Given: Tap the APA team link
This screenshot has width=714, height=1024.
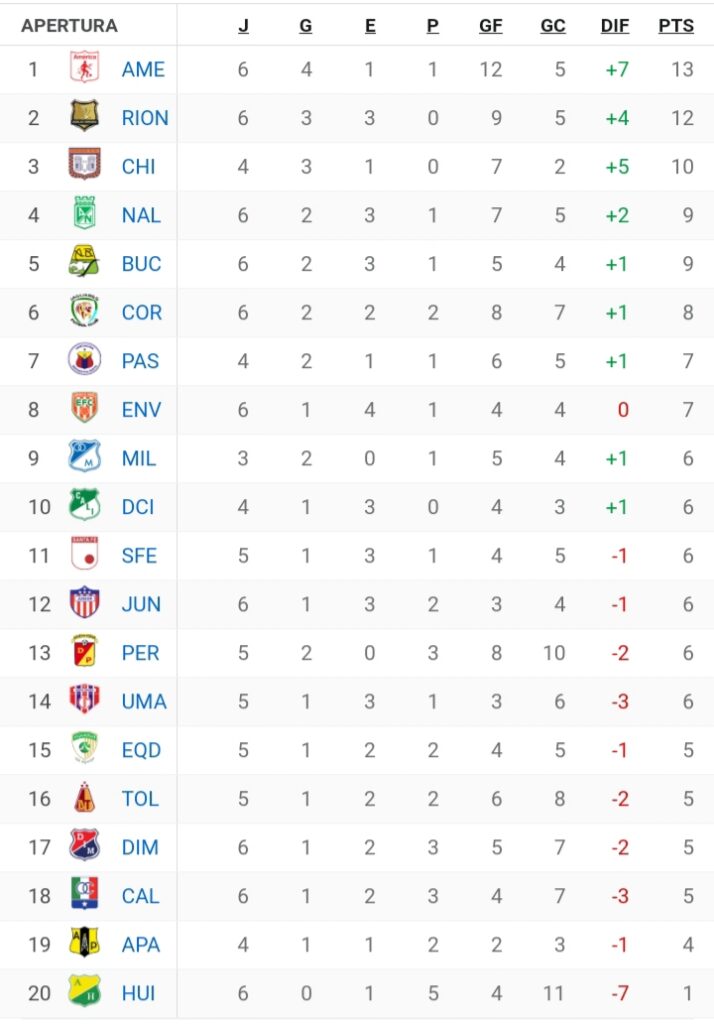Looking at the screenshot, I should (x=141, y=944).
